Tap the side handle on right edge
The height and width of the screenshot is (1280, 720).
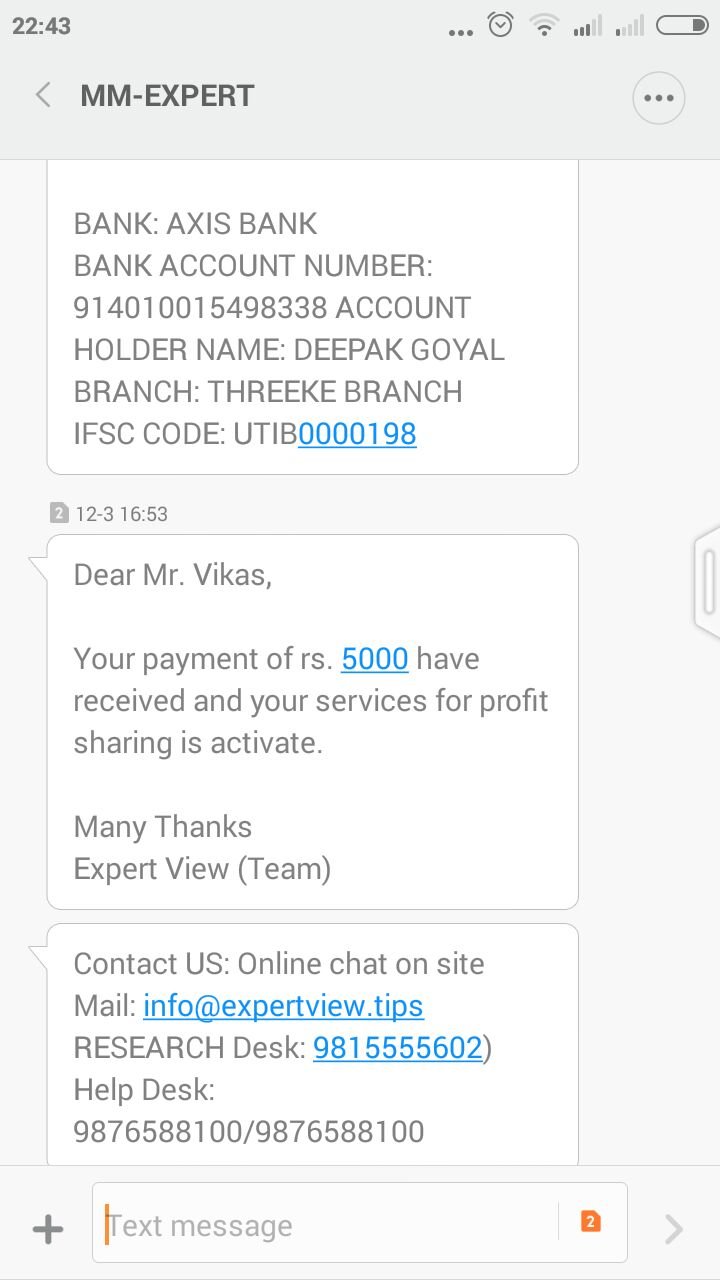click(708, 582)
